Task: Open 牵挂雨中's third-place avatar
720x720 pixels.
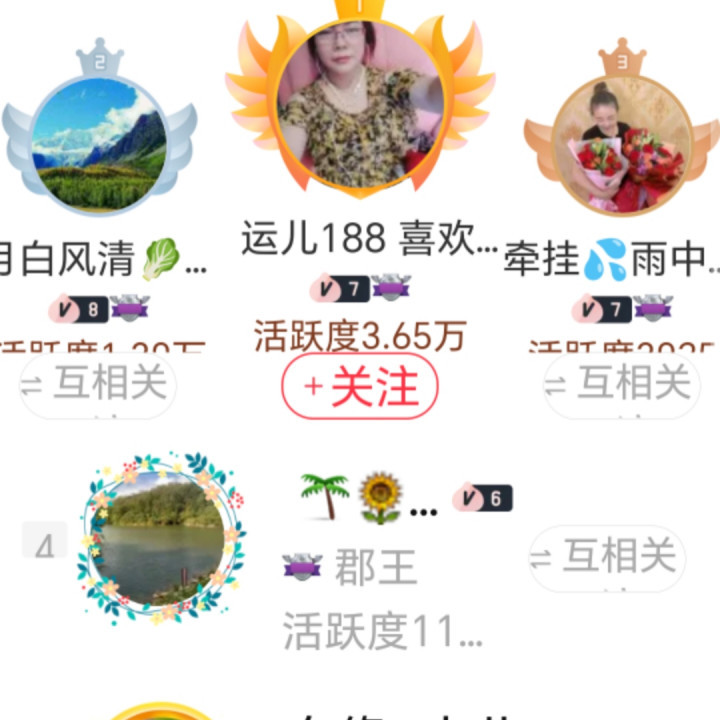Action: point(619,145)
